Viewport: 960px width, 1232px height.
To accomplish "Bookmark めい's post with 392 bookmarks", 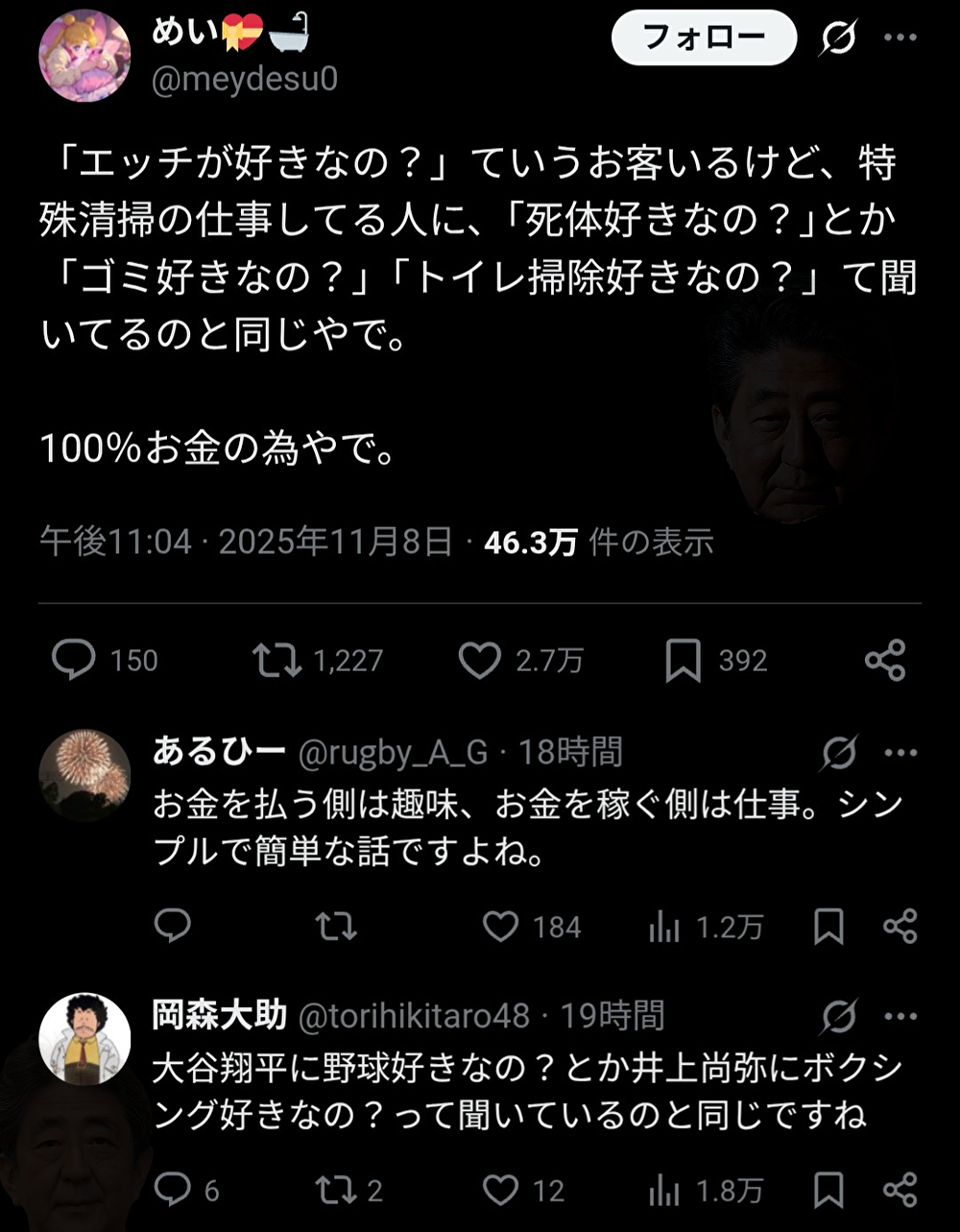I will [x=683, y=661].
